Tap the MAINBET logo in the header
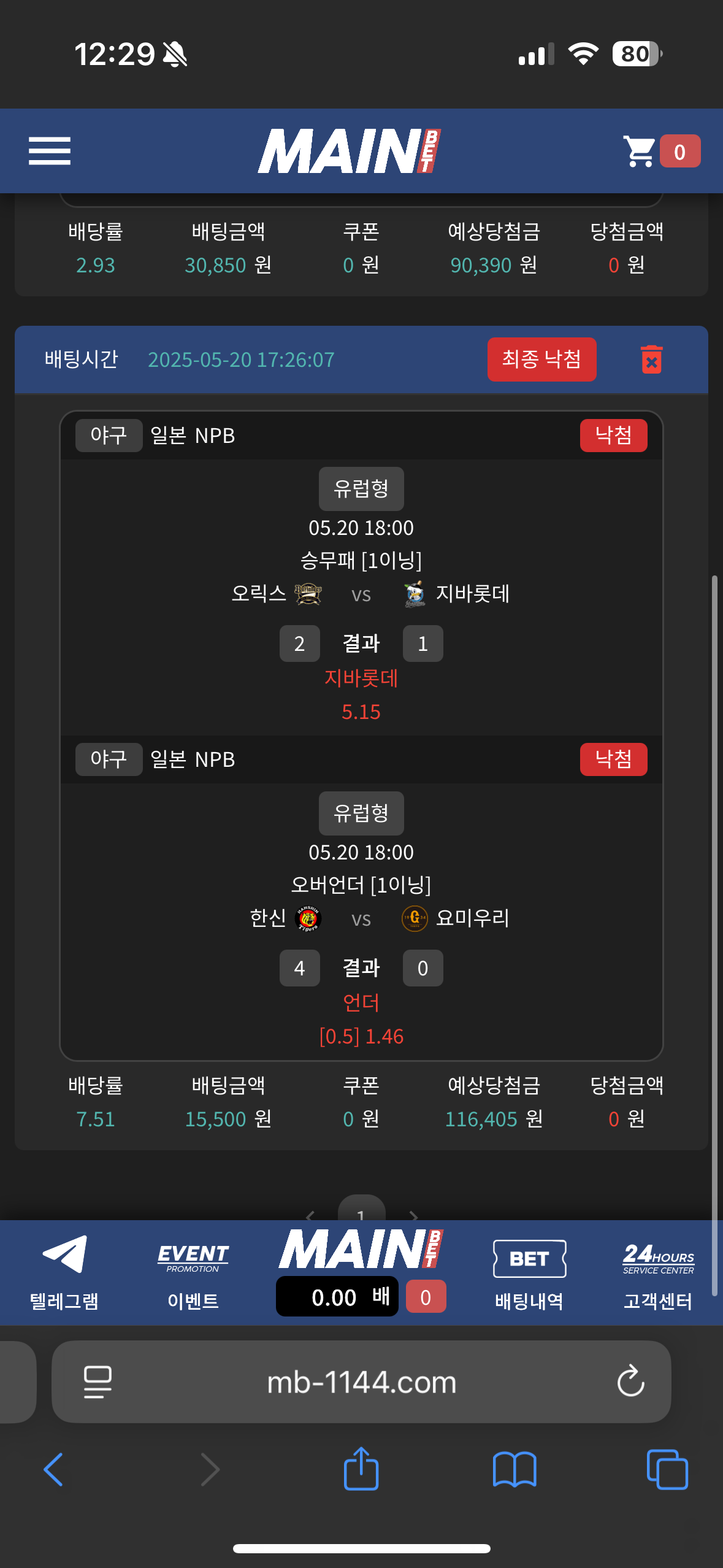Image resolution: width=723 pixels, height=1568 pixels. pos(349,151)
